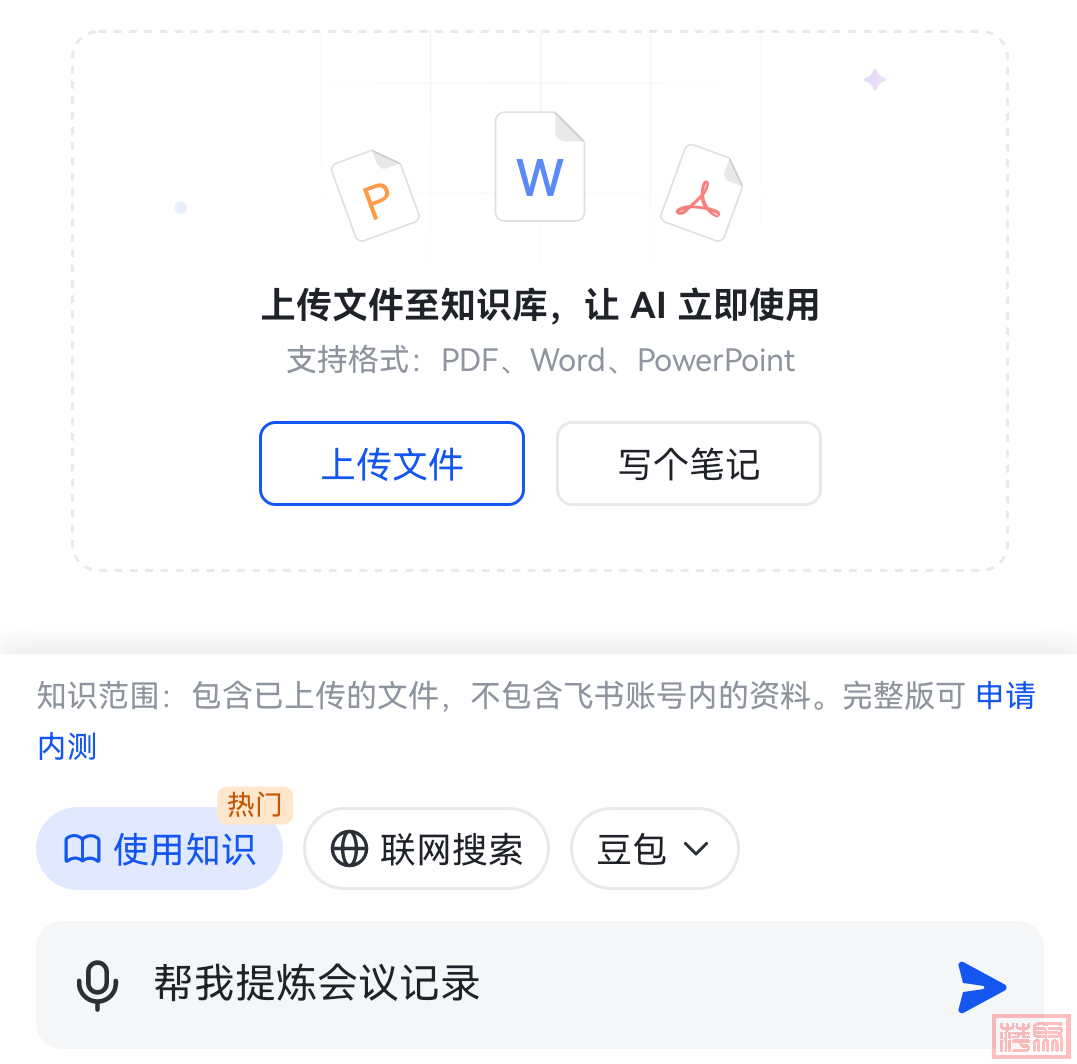Tap the 上传文件 button
This screenshot has width=1077, height=1064.
tap(392, 464)
